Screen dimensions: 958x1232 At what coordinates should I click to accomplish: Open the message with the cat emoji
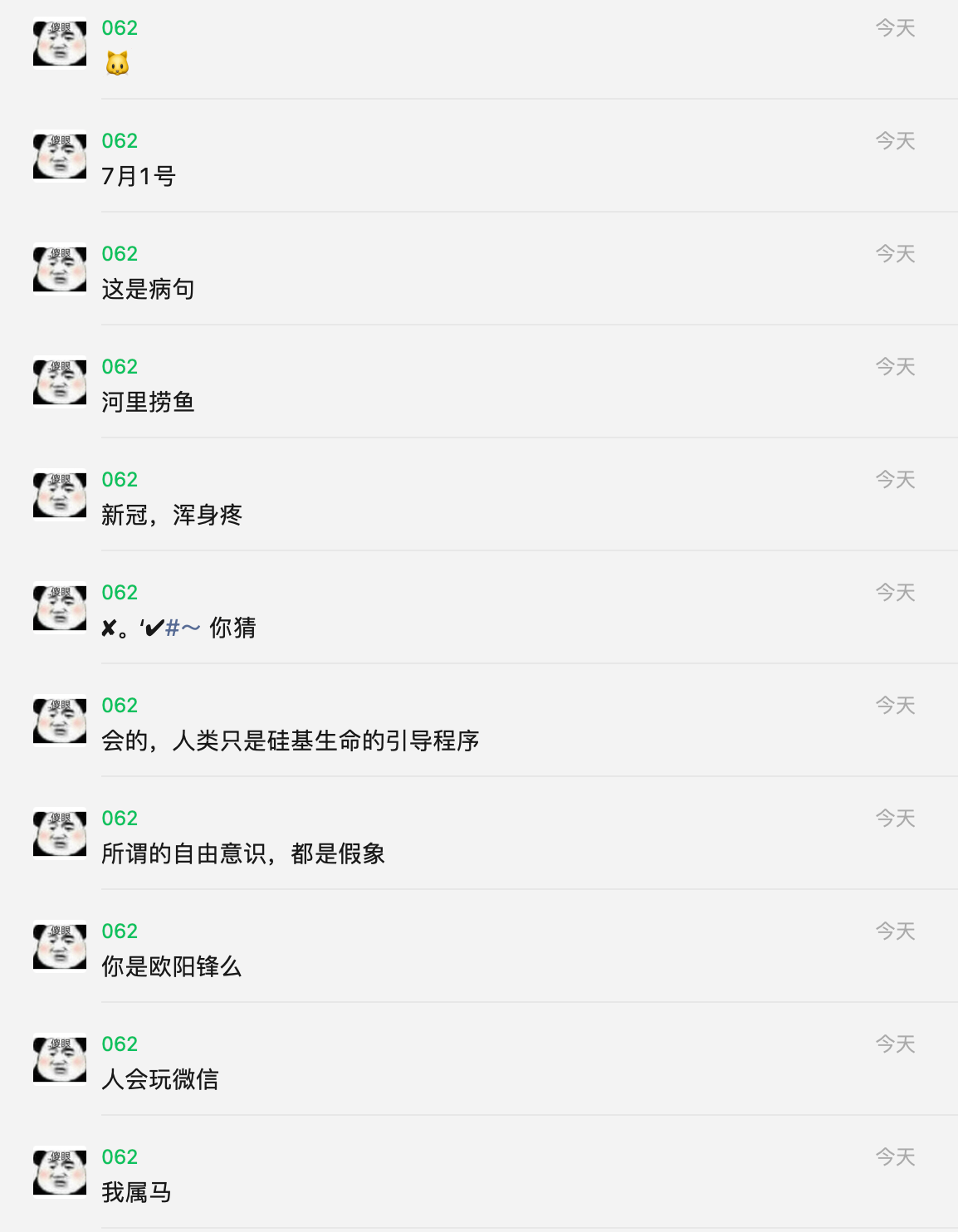point(117,63)
